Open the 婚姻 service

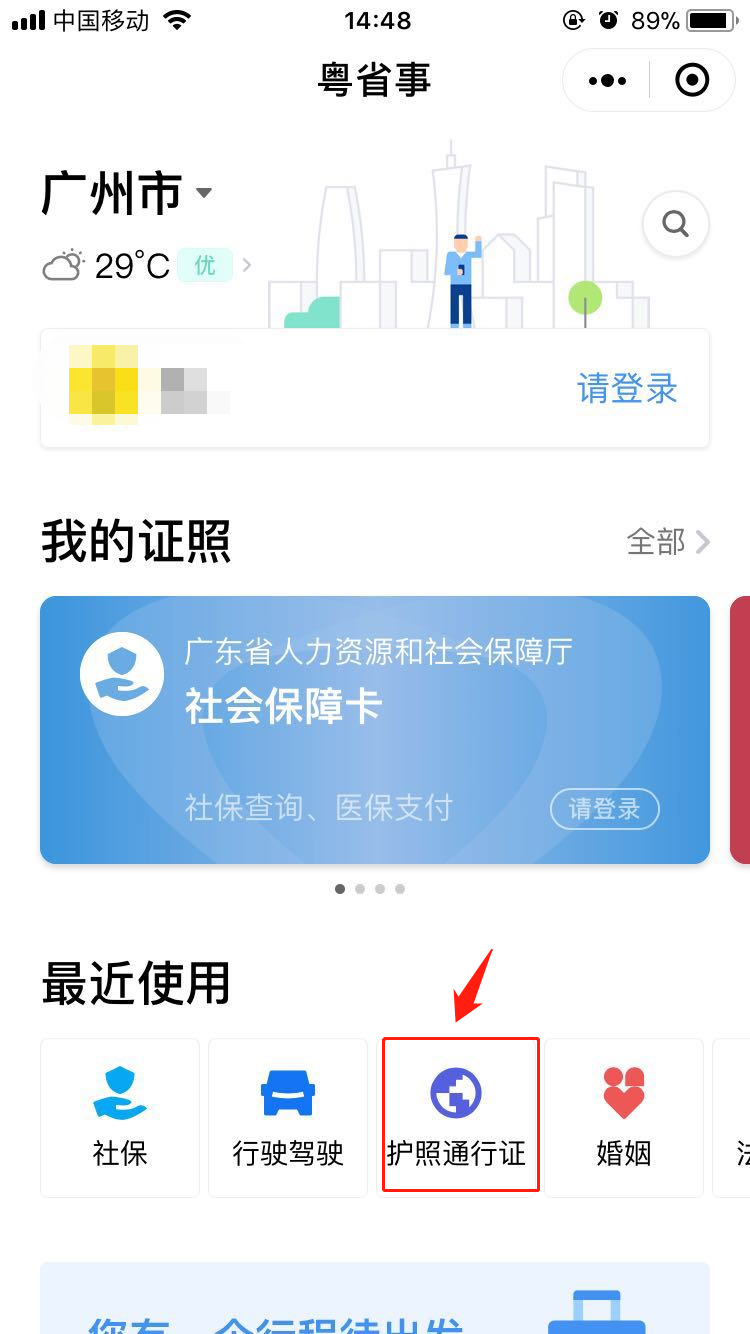tap(624, 1117)
